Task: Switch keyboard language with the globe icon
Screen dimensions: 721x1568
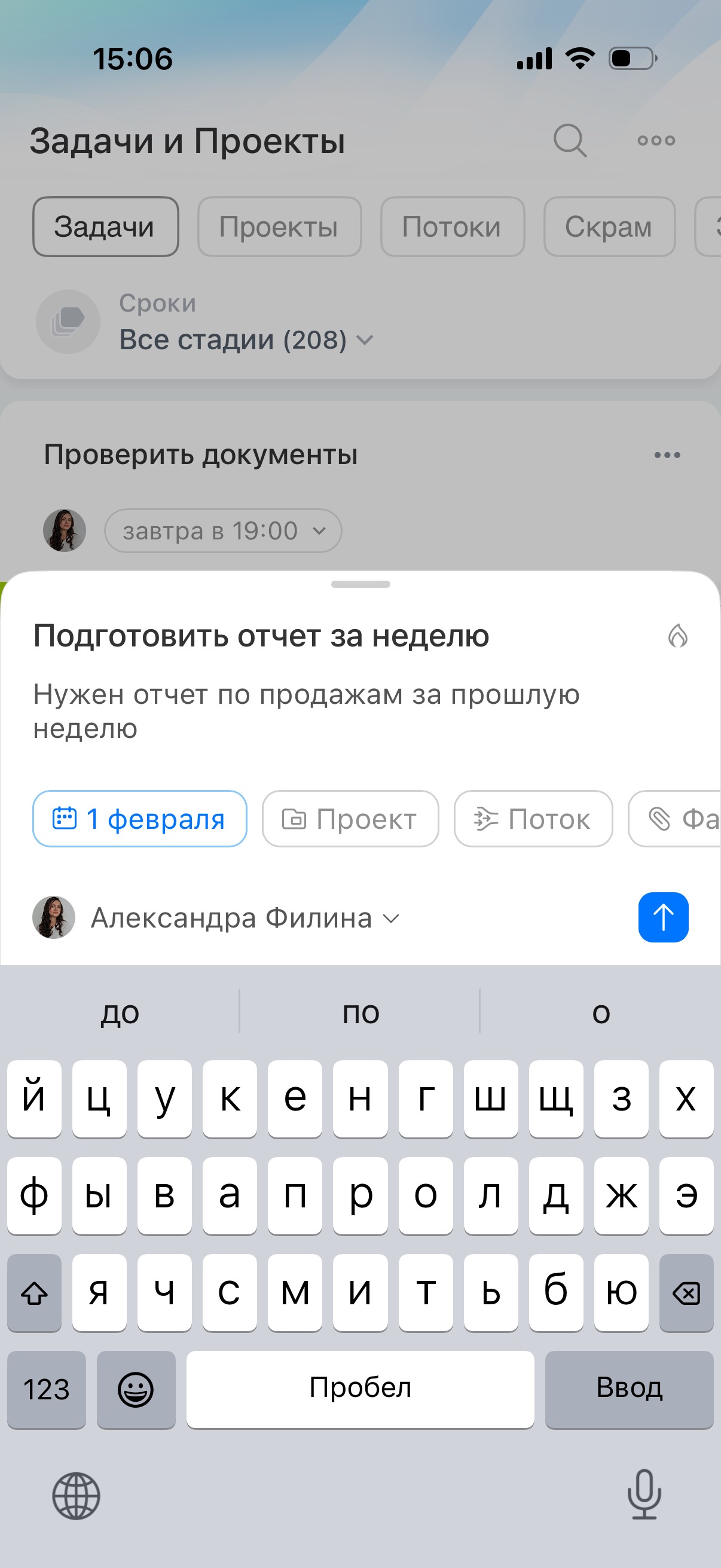Action: point(76,1495)
